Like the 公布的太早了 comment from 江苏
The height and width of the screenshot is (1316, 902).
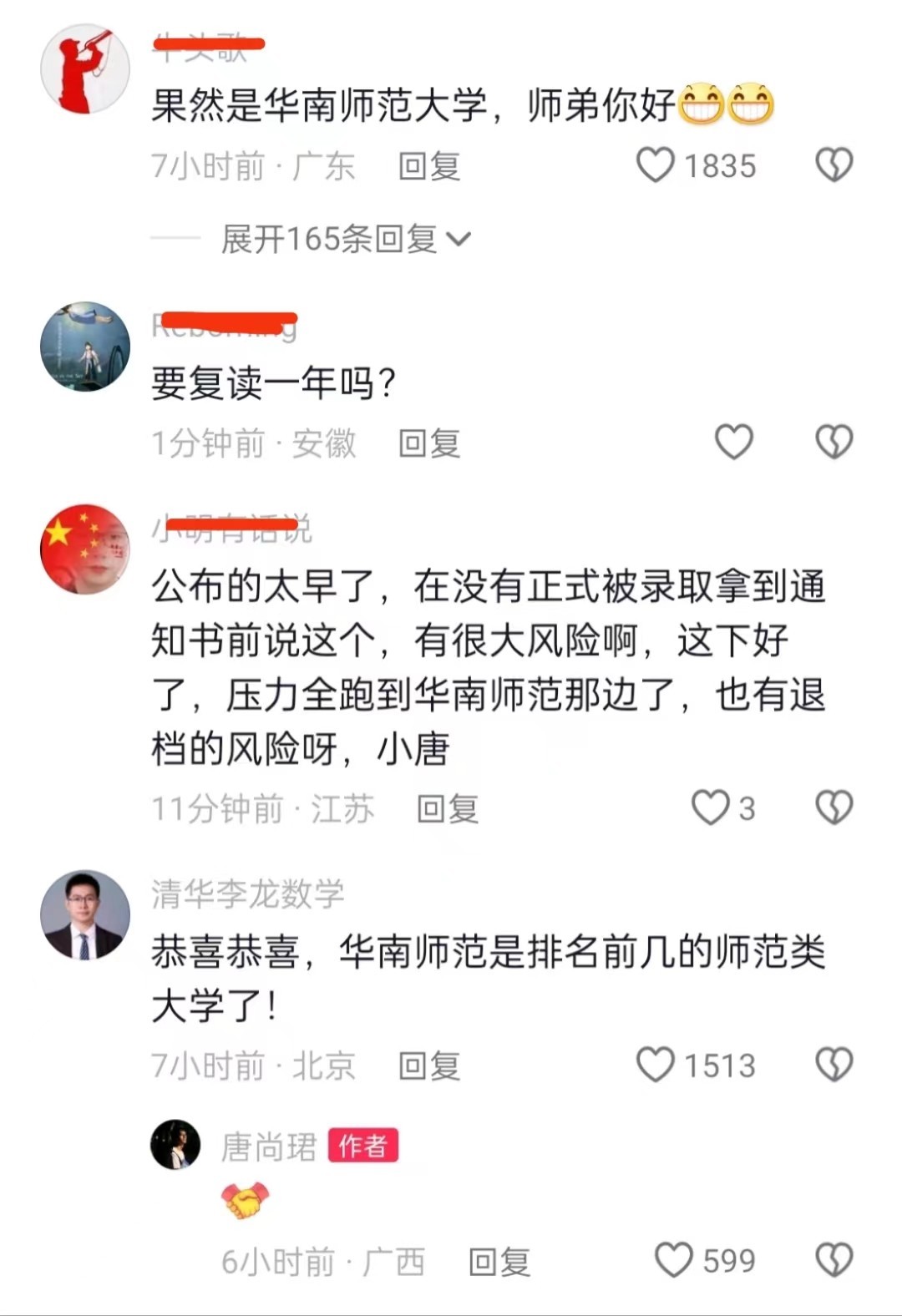coord(711,807)
